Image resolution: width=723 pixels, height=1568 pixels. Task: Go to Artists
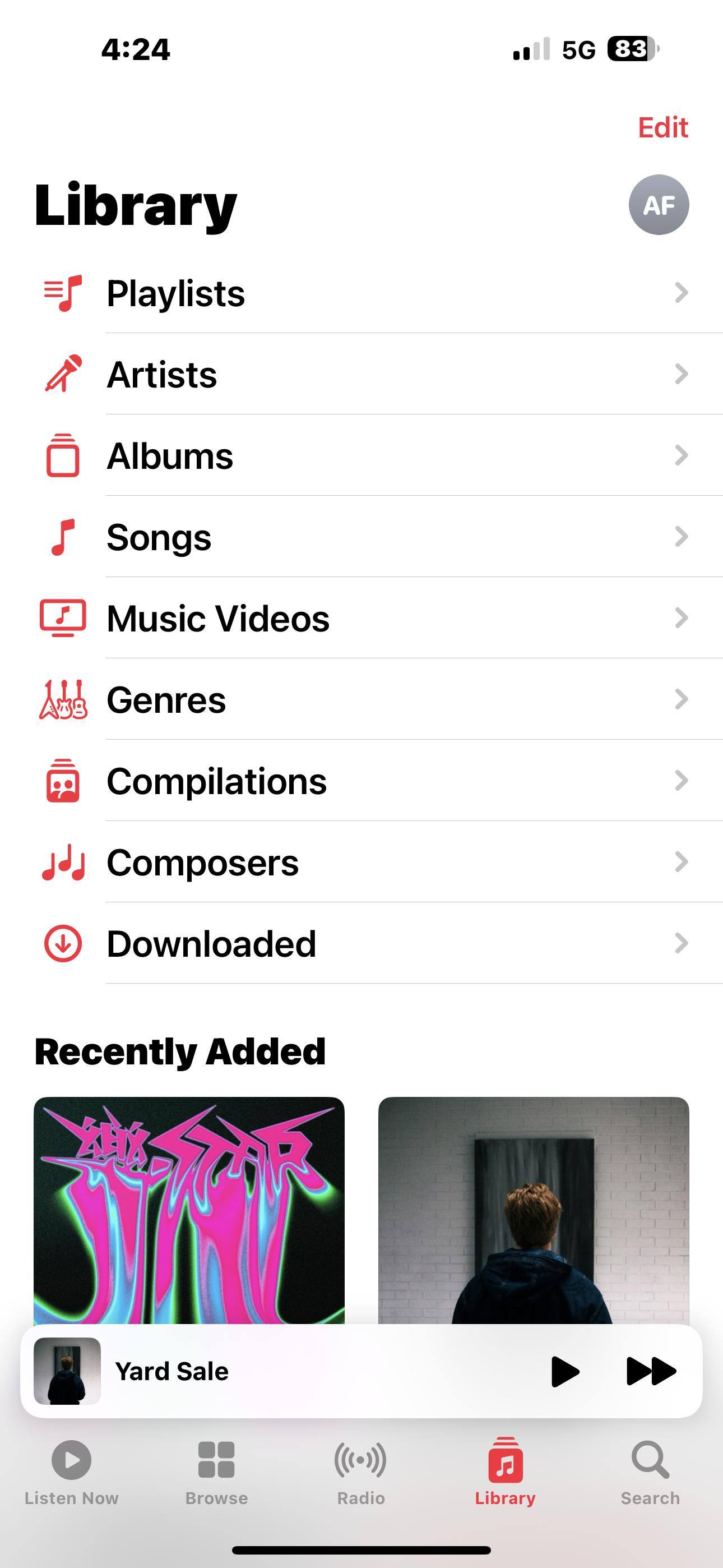365,375
